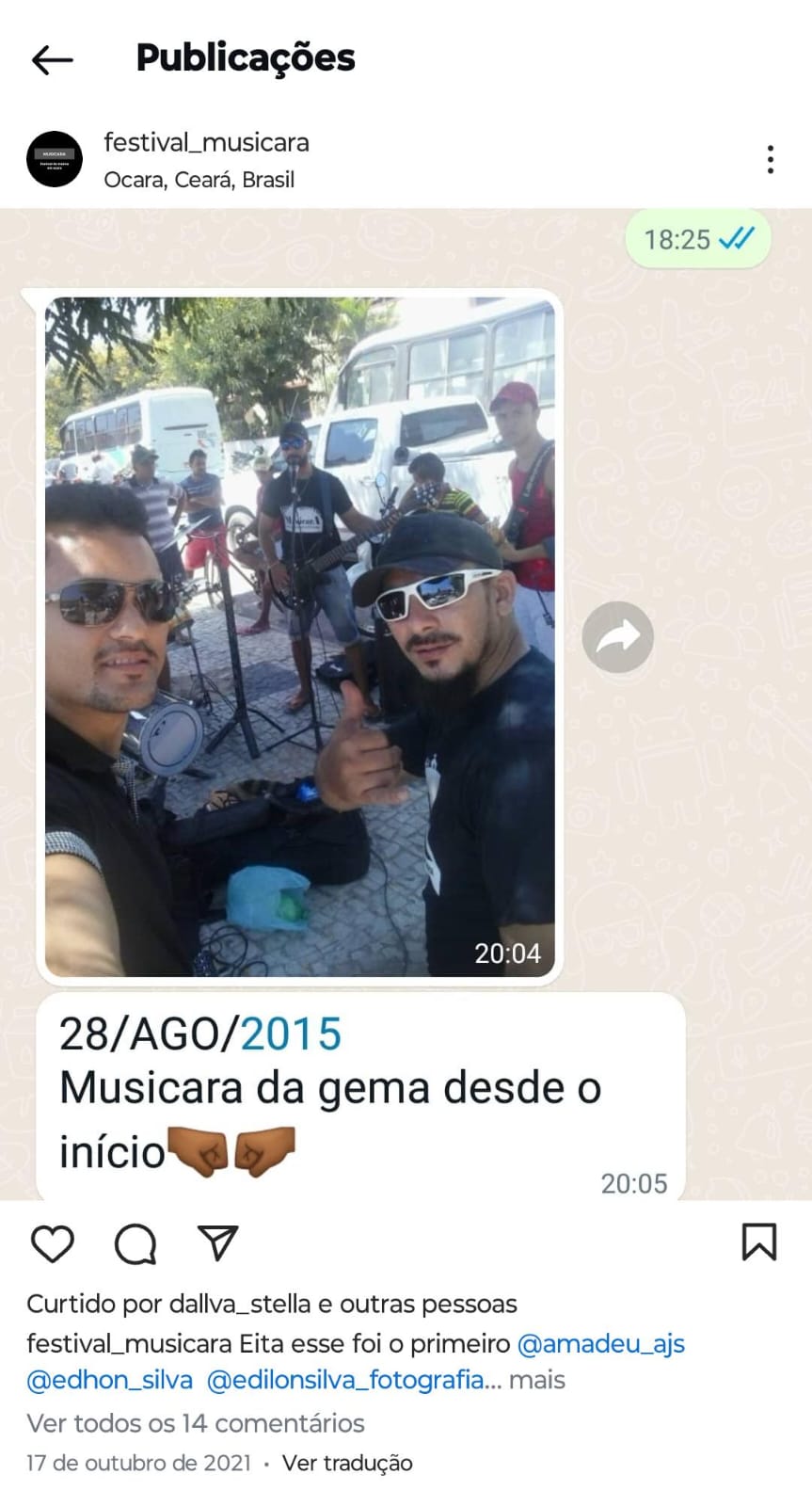Open festival_musicara profile picture

(x=55, y=159)
